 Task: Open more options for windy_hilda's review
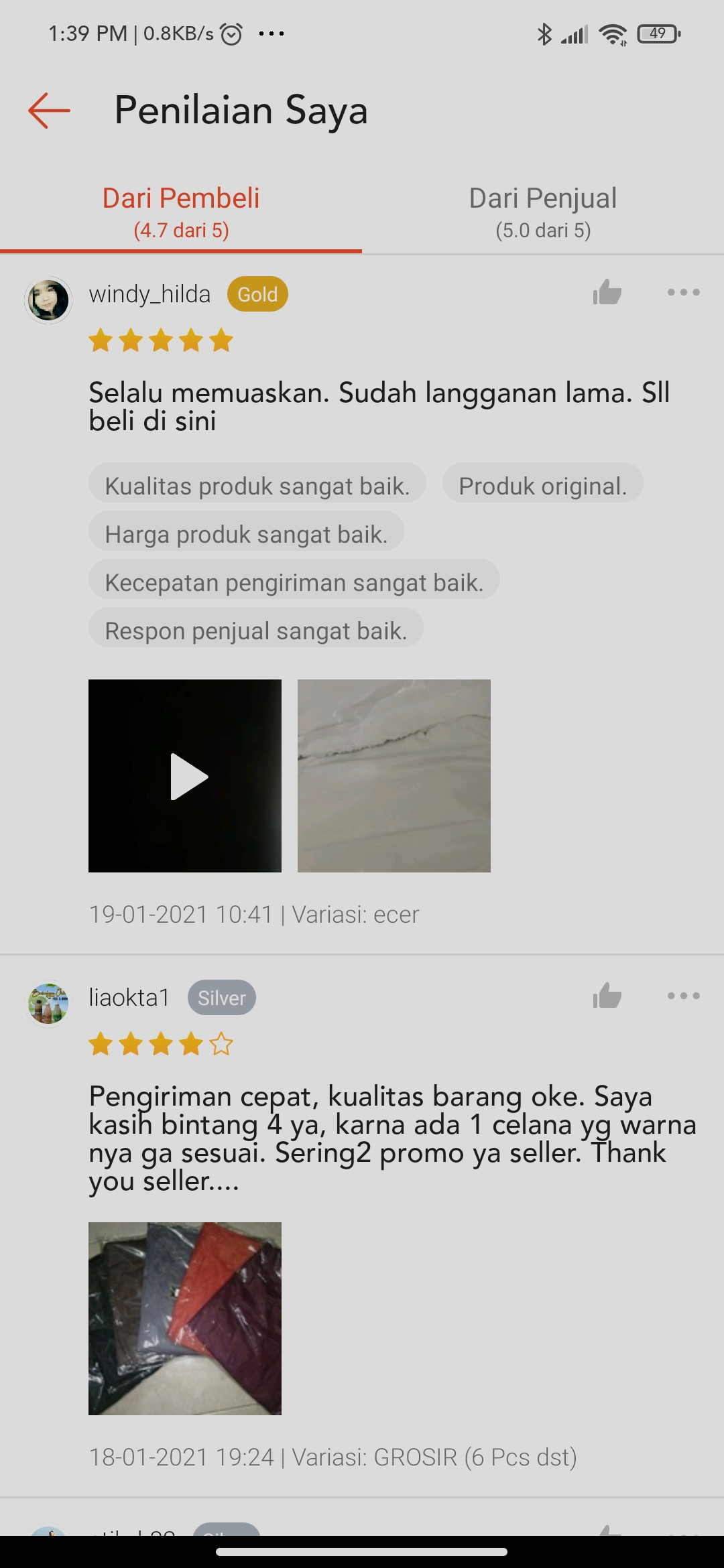(x=683, y=293)
